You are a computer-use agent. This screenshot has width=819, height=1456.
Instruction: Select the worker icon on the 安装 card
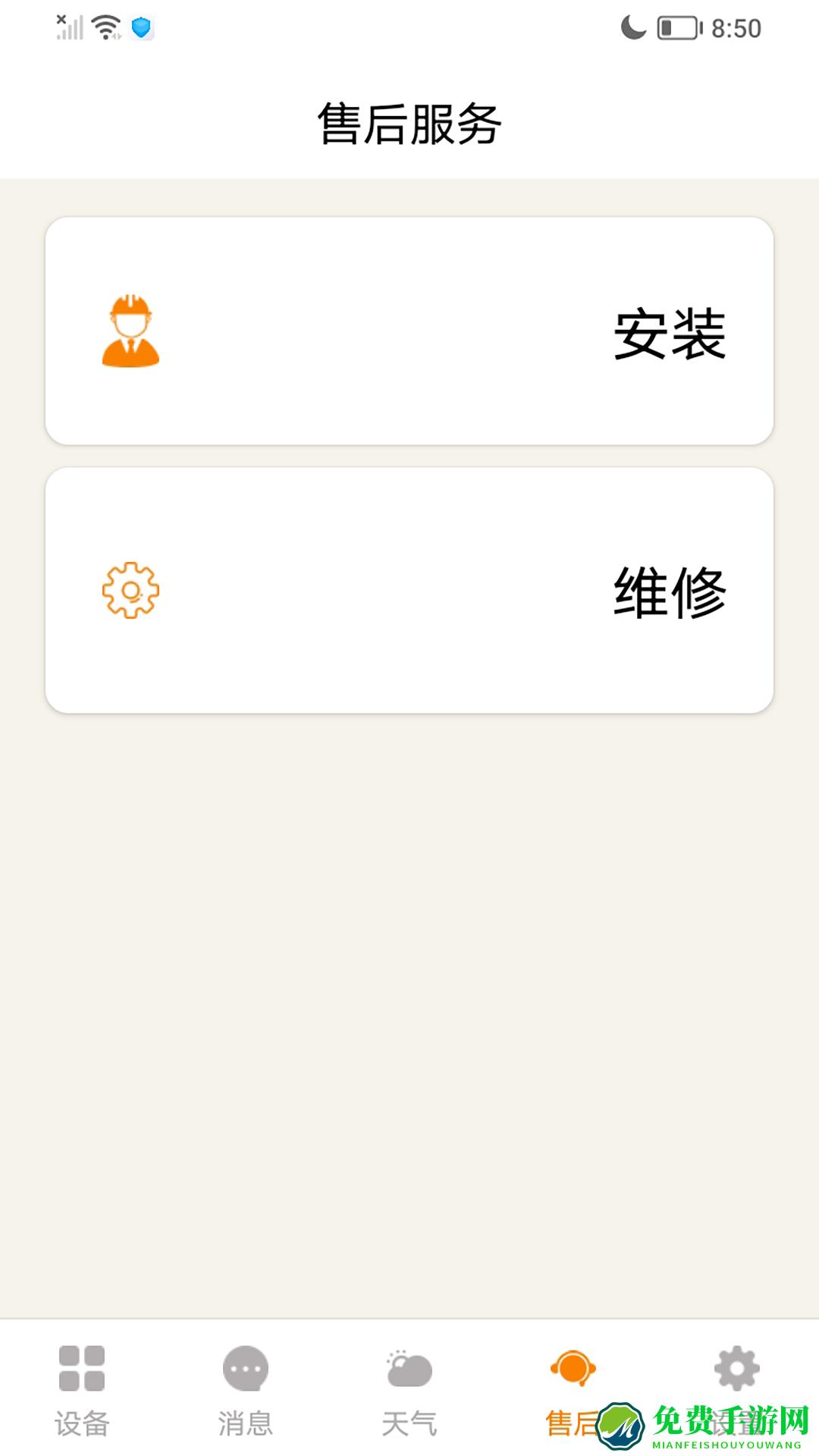[x=130, y=330]
